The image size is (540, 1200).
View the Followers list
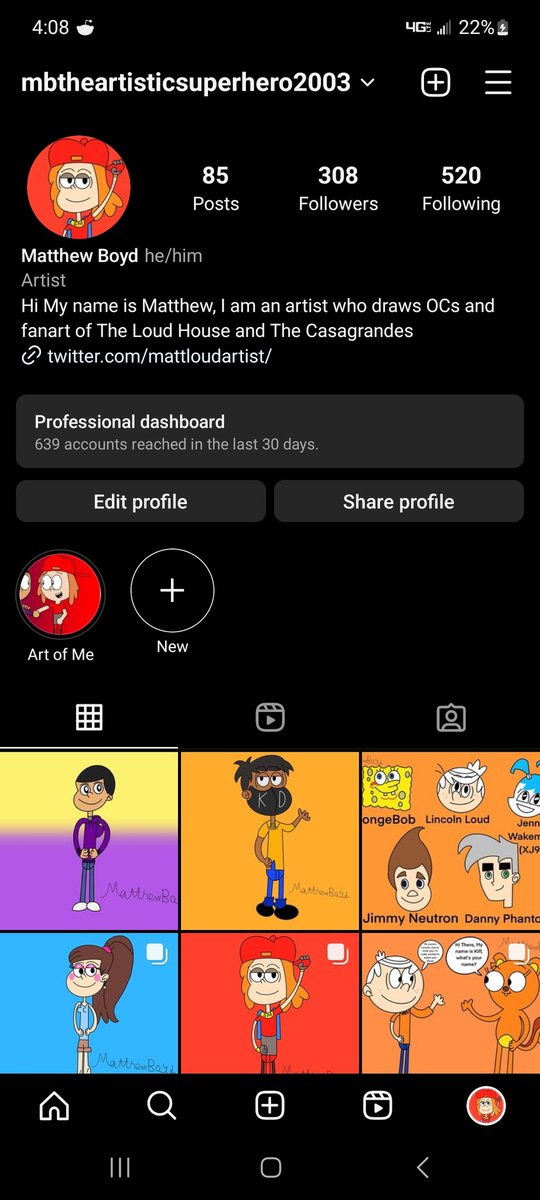coord(338,189)
